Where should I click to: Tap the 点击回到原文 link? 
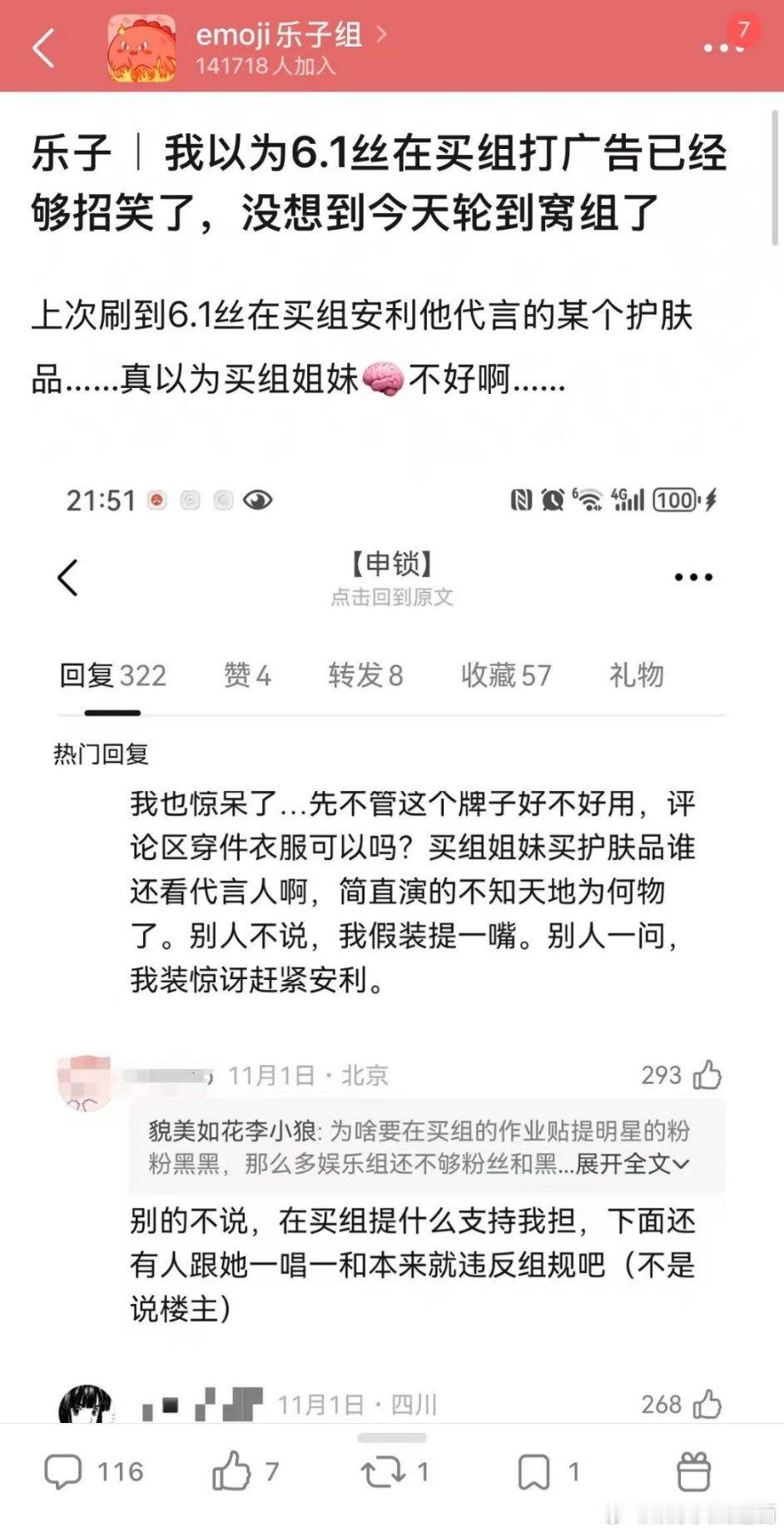(390, 596)
